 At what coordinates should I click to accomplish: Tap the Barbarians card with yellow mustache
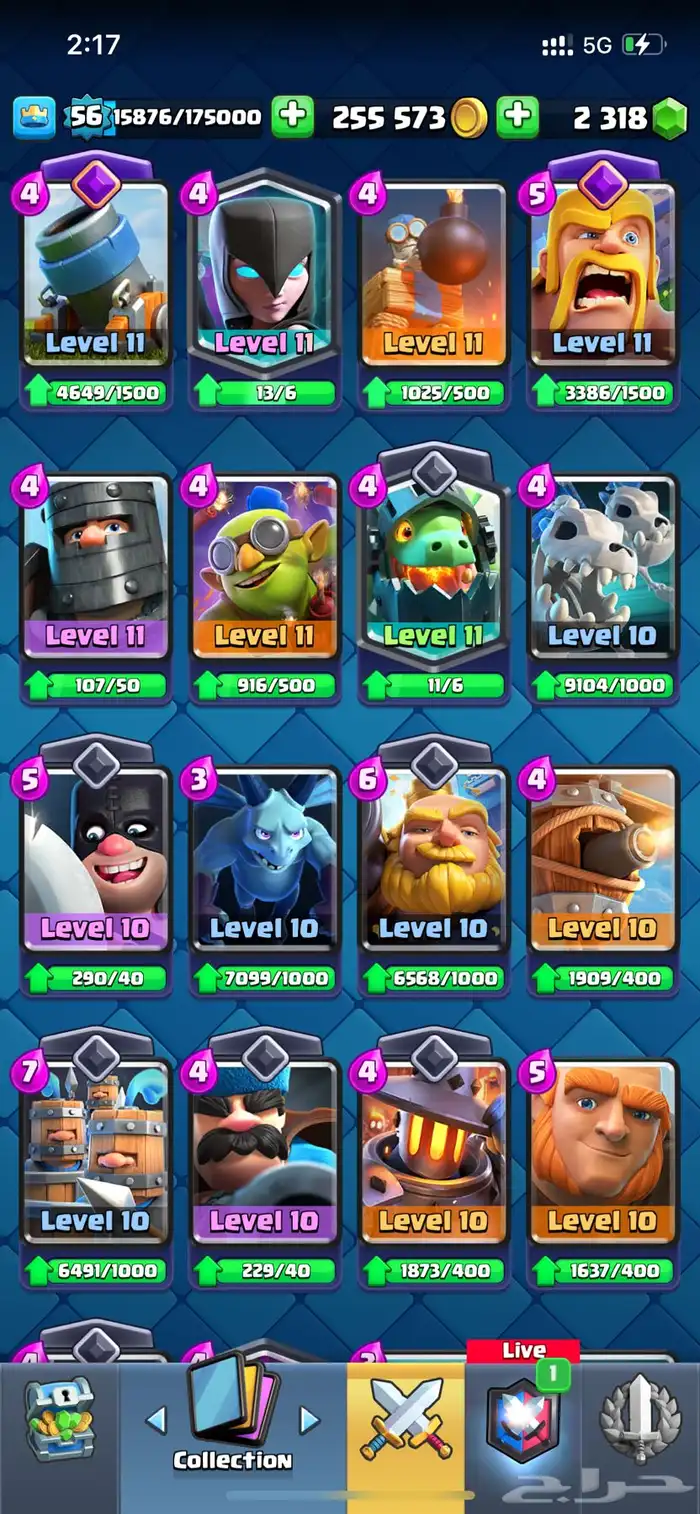point(602,275)
